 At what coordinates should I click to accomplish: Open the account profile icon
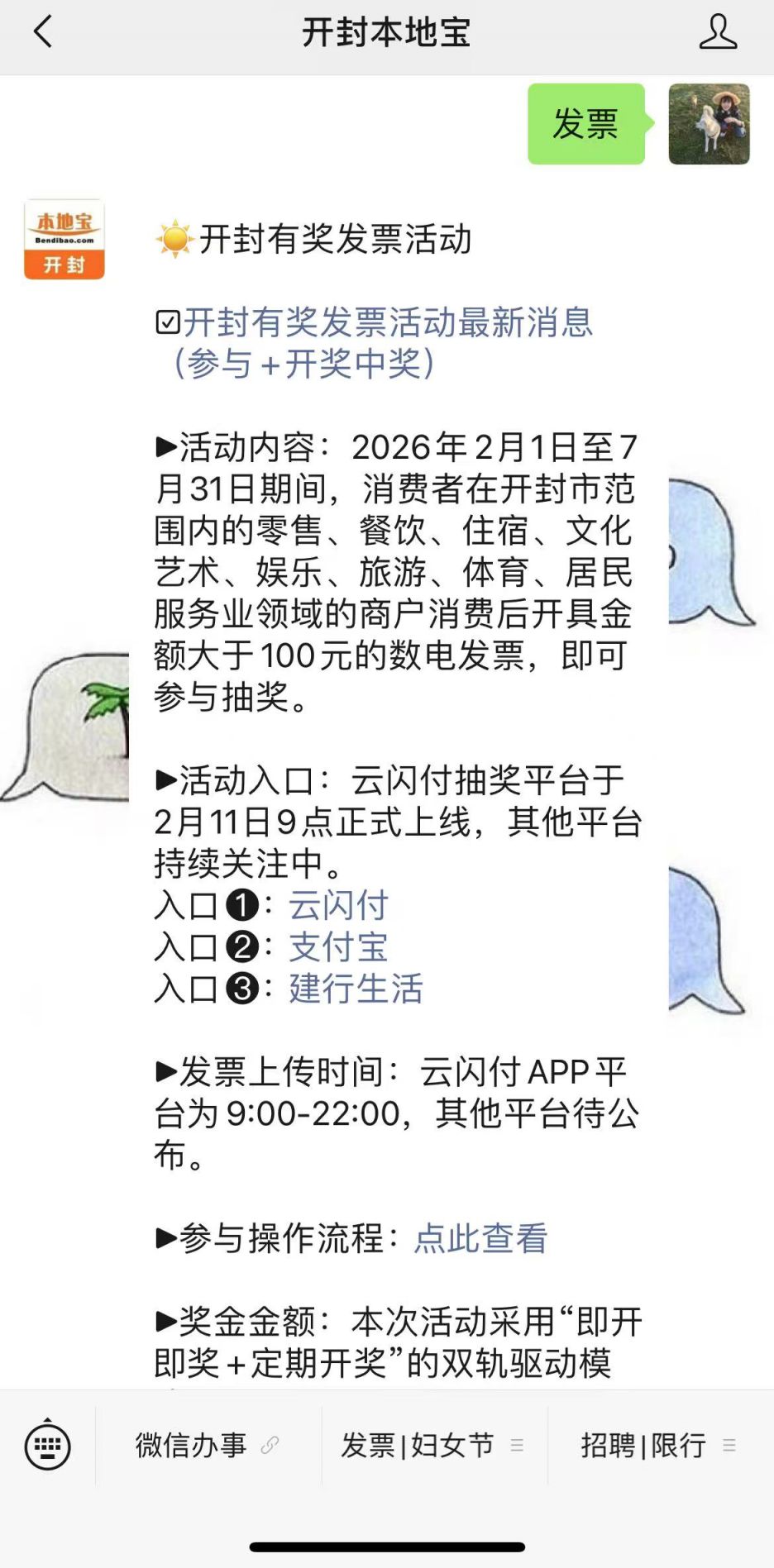click(x=717, y=33)
